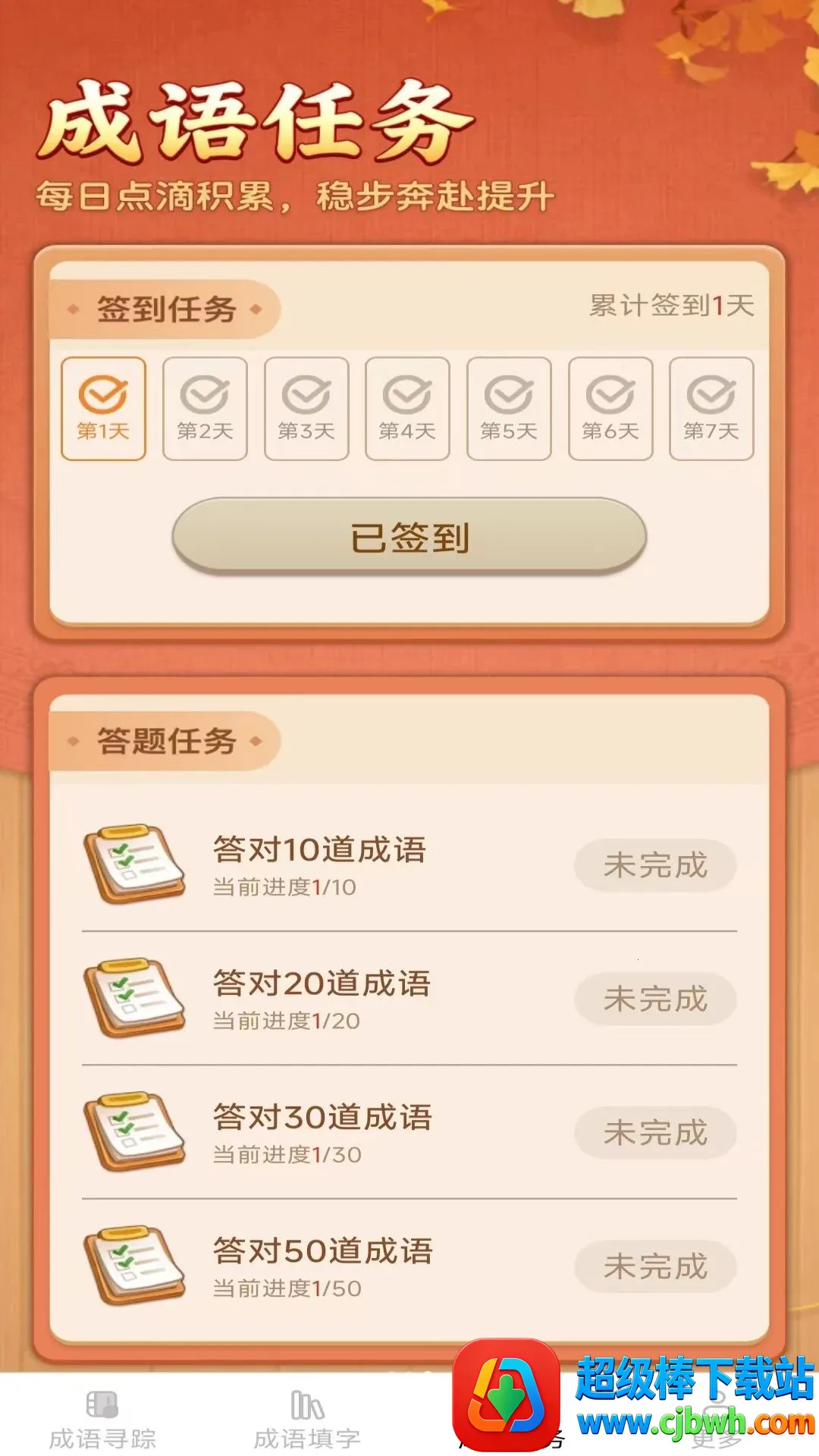This screenshot has height=1456, width=819.
Task: Switch to the 成语寻踪 tab
Action: [x=102, y=1420]
